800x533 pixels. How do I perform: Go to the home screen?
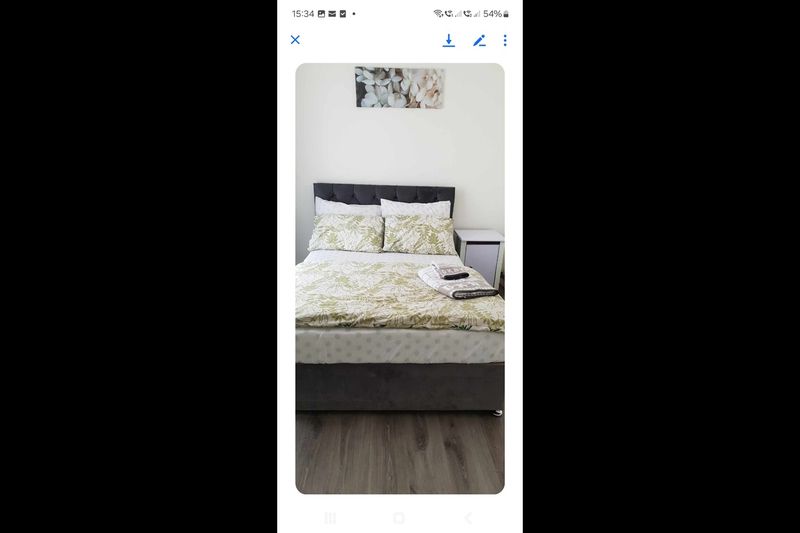click(399, 518)
